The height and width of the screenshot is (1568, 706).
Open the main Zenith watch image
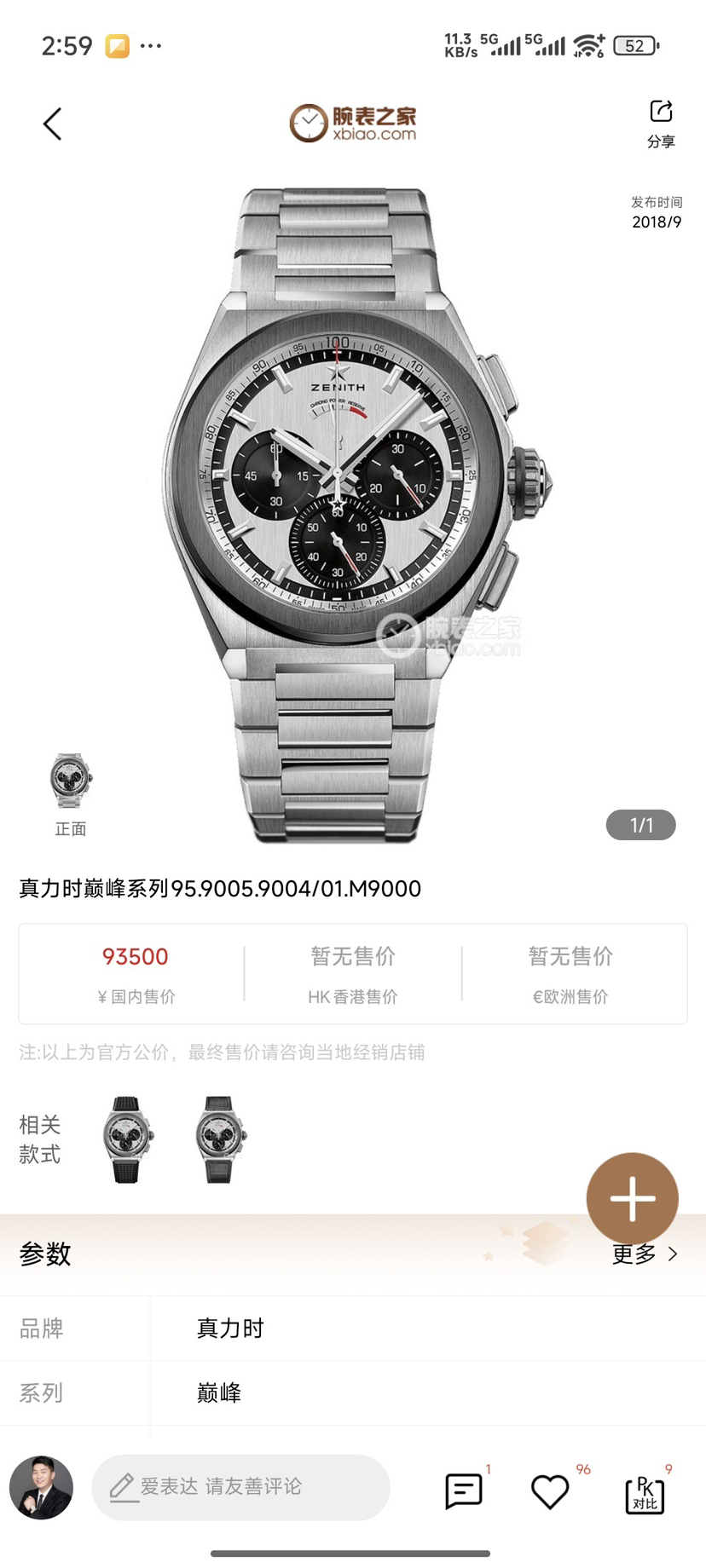pyautogui.click(x=354, y=511)
